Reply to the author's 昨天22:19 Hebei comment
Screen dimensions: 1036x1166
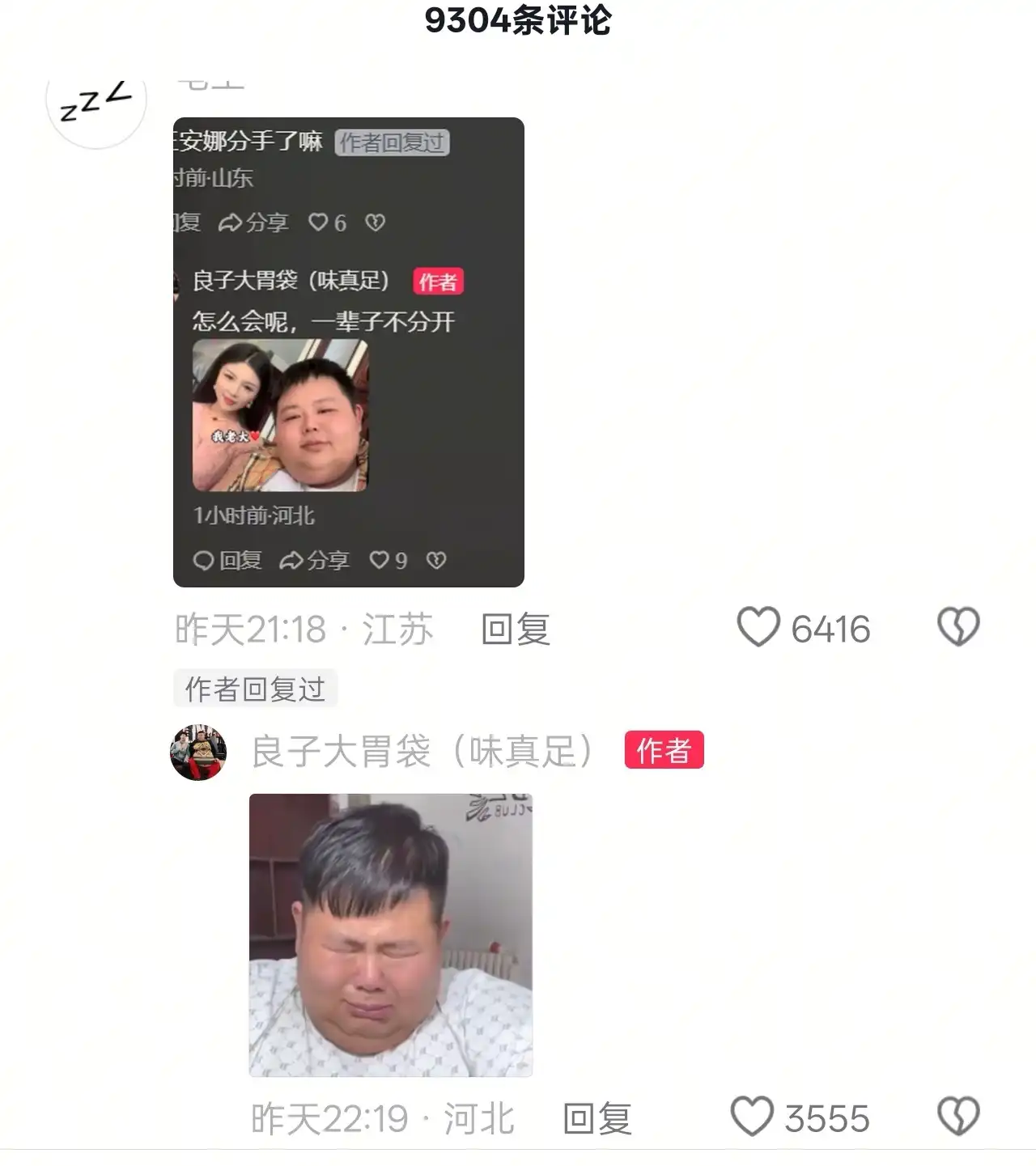pos(597,1119)
